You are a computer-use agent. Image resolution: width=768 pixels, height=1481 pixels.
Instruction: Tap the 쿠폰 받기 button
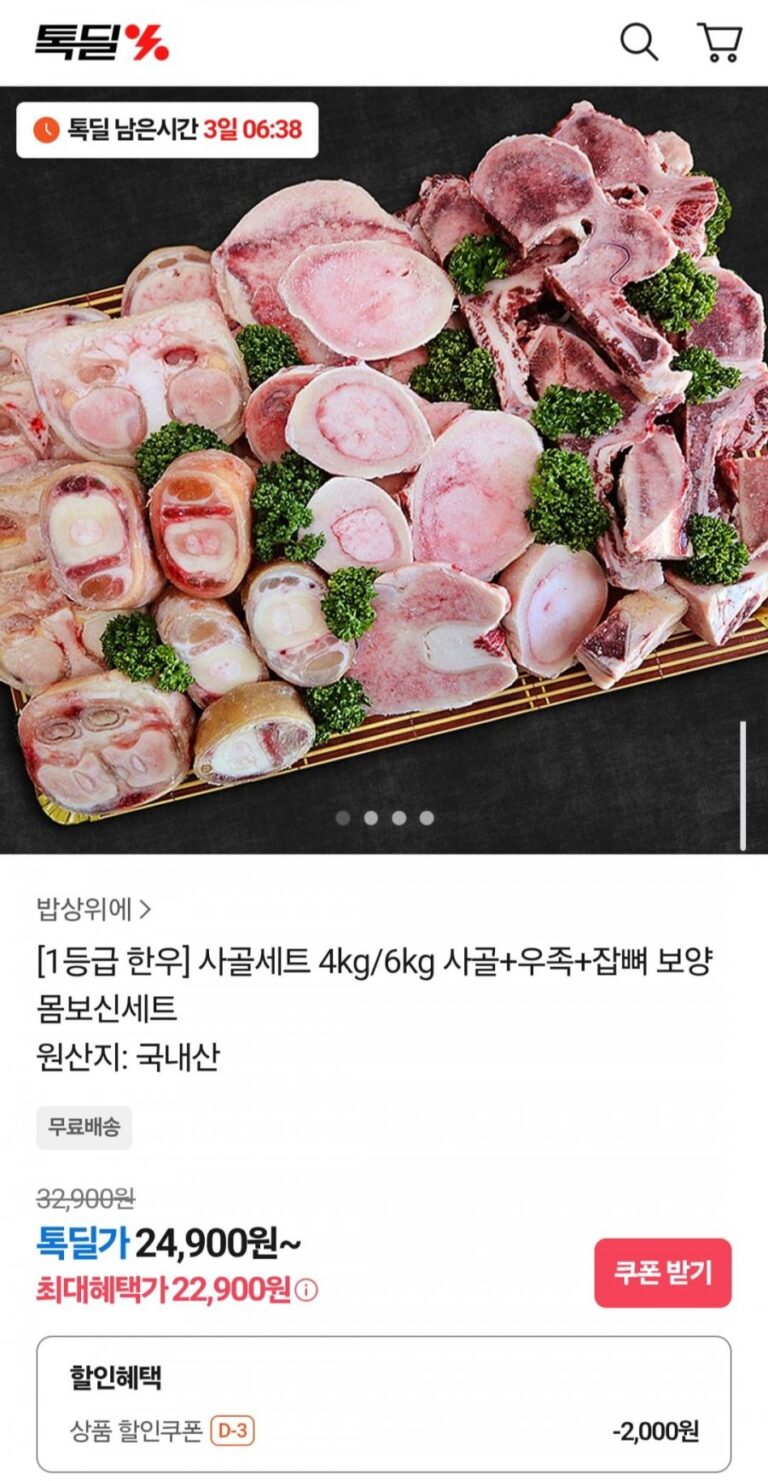click(663, 1273)
